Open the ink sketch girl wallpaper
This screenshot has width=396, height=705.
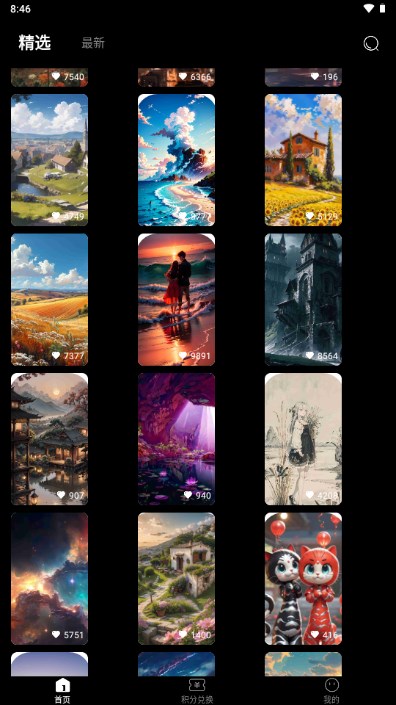pyautogui.click(x=303, y=439)
